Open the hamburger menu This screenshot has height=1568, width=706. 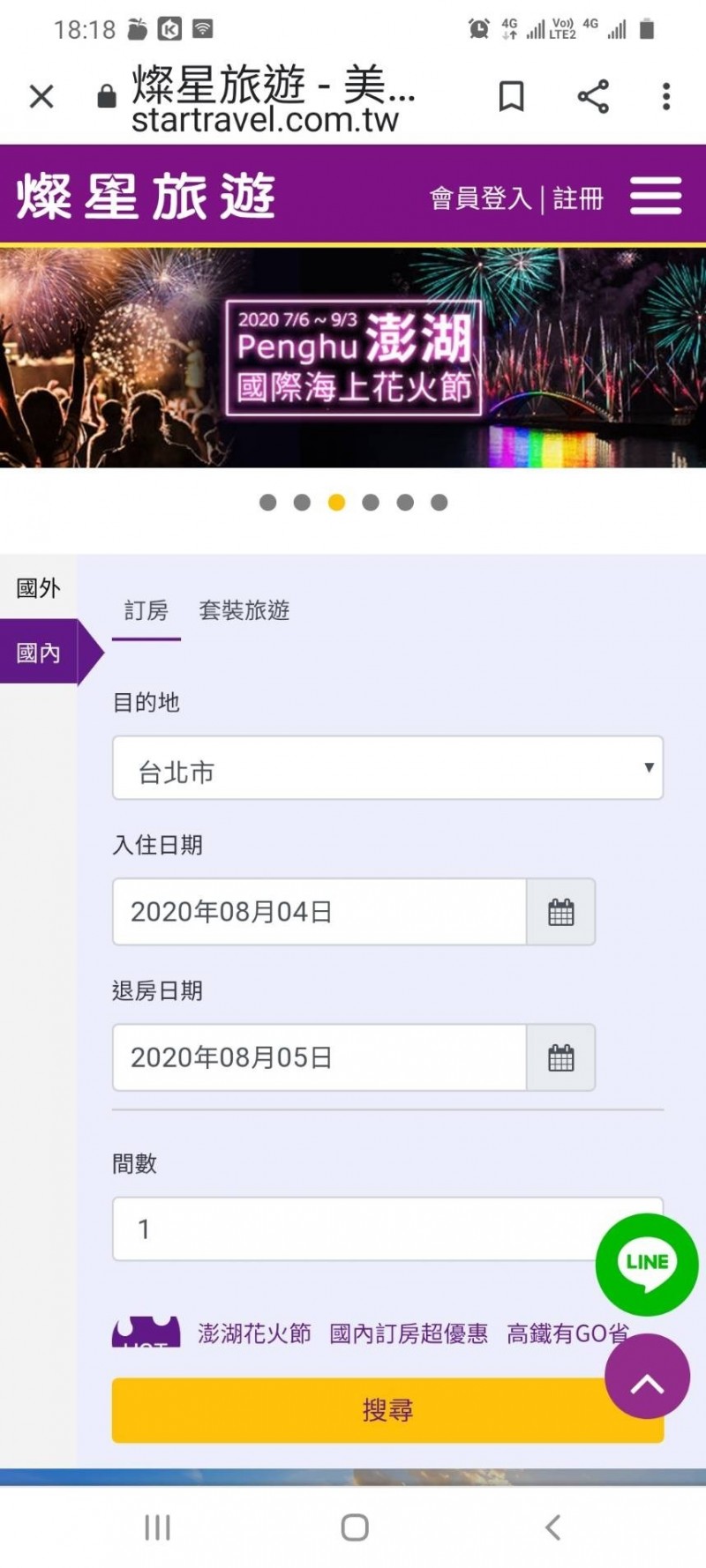click(656, 196)
